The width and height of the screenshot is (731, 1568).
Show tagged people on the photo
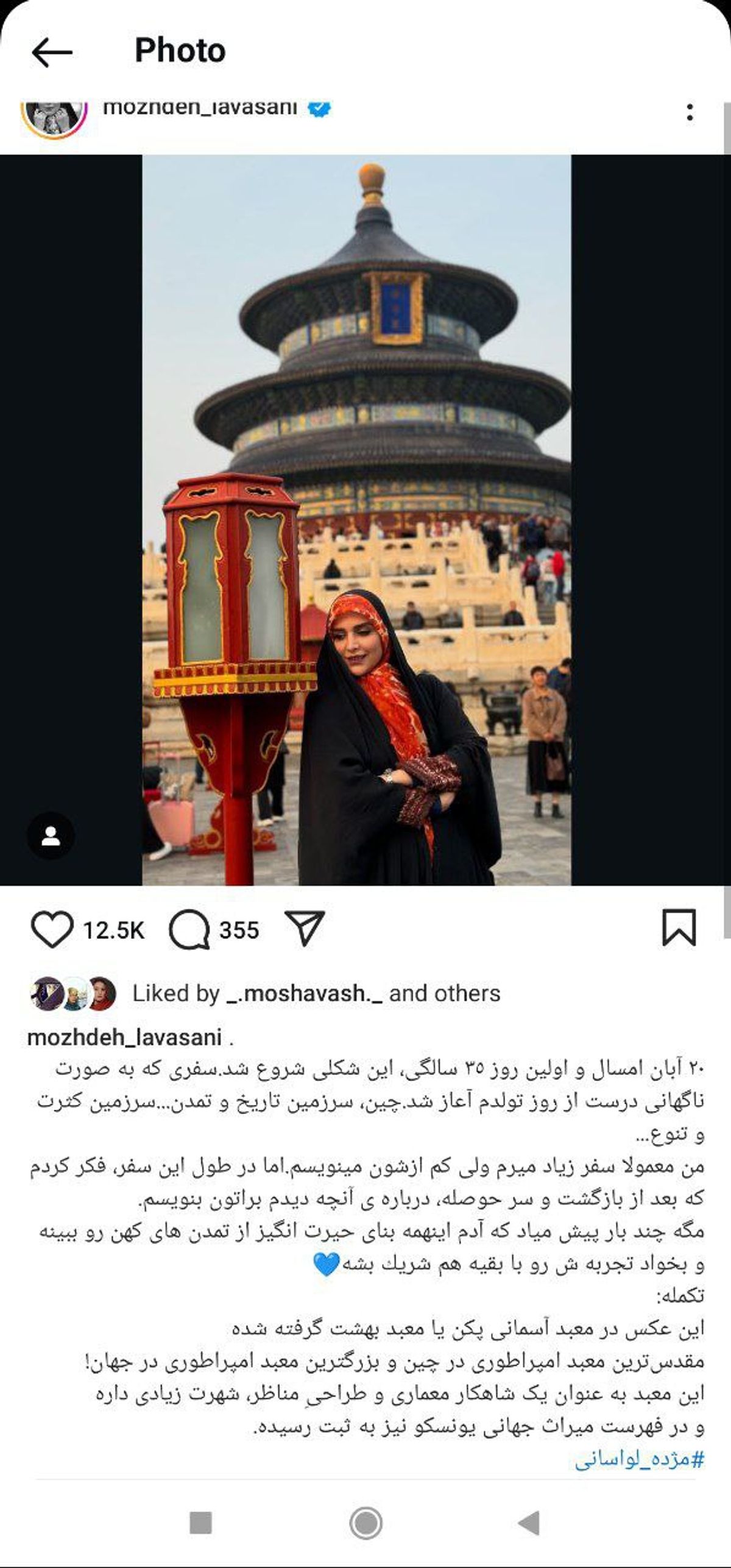51,836
